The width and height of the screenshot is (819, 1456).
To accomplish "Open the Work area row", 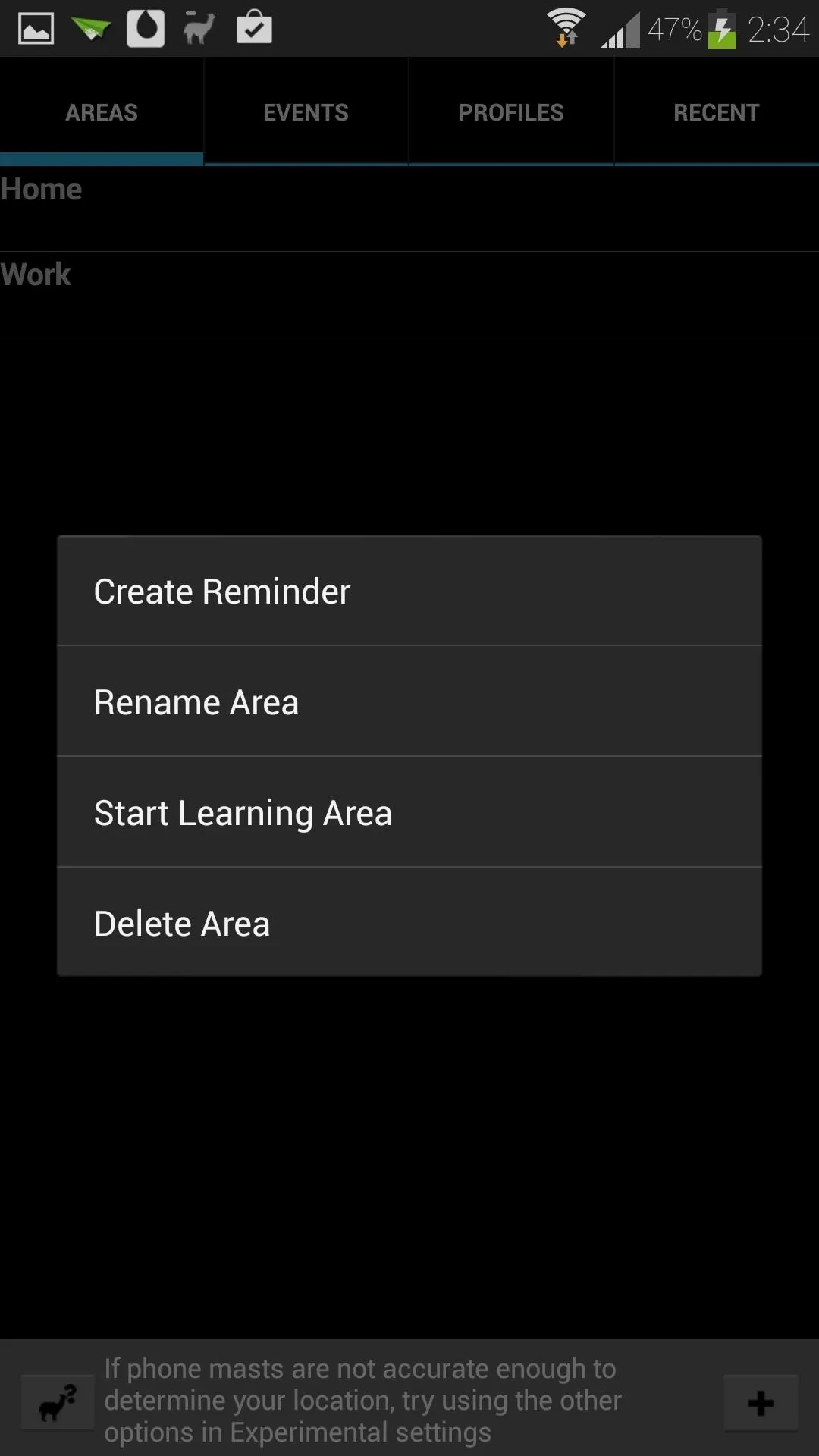I will click(409, 294).
